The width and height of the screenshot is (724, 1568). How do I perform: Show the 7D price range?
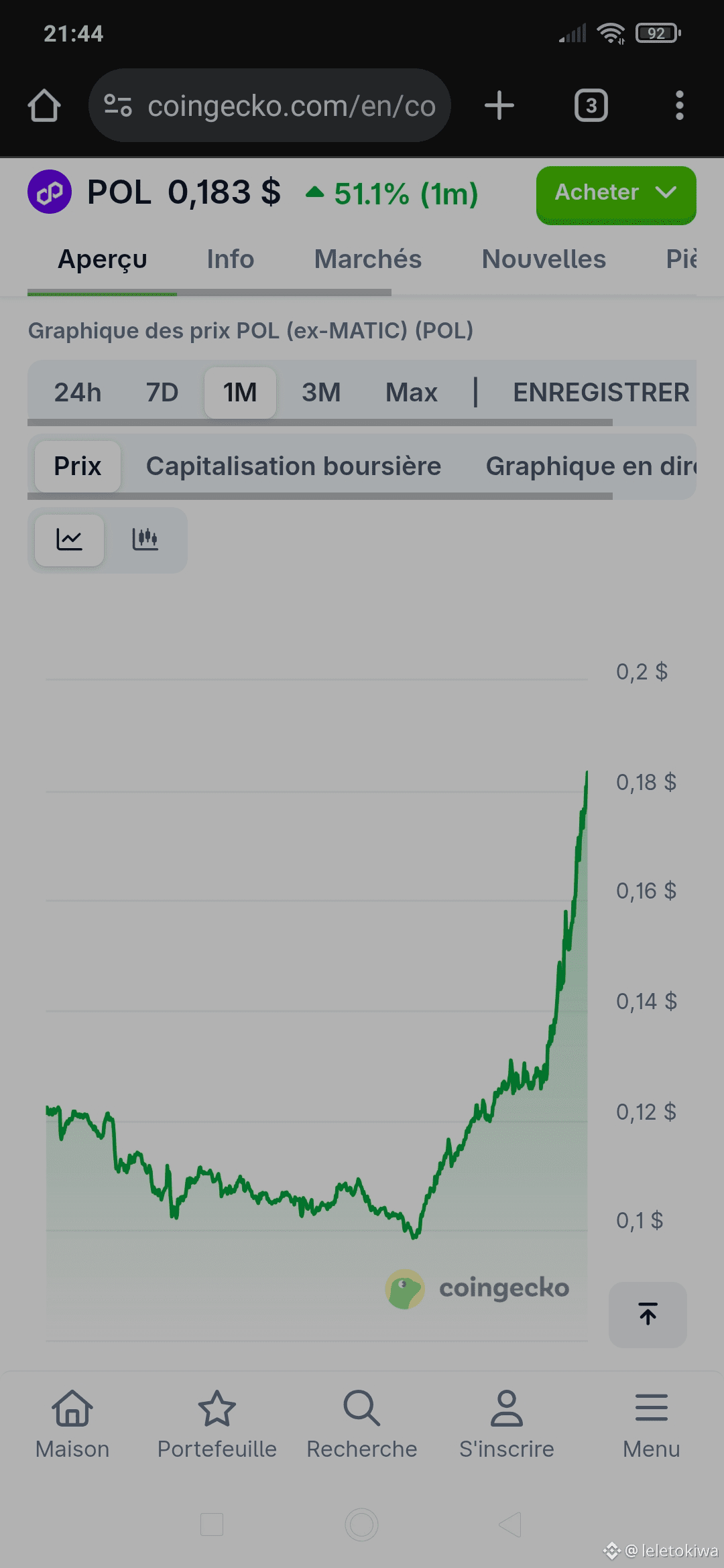click(x=162, y=393)
